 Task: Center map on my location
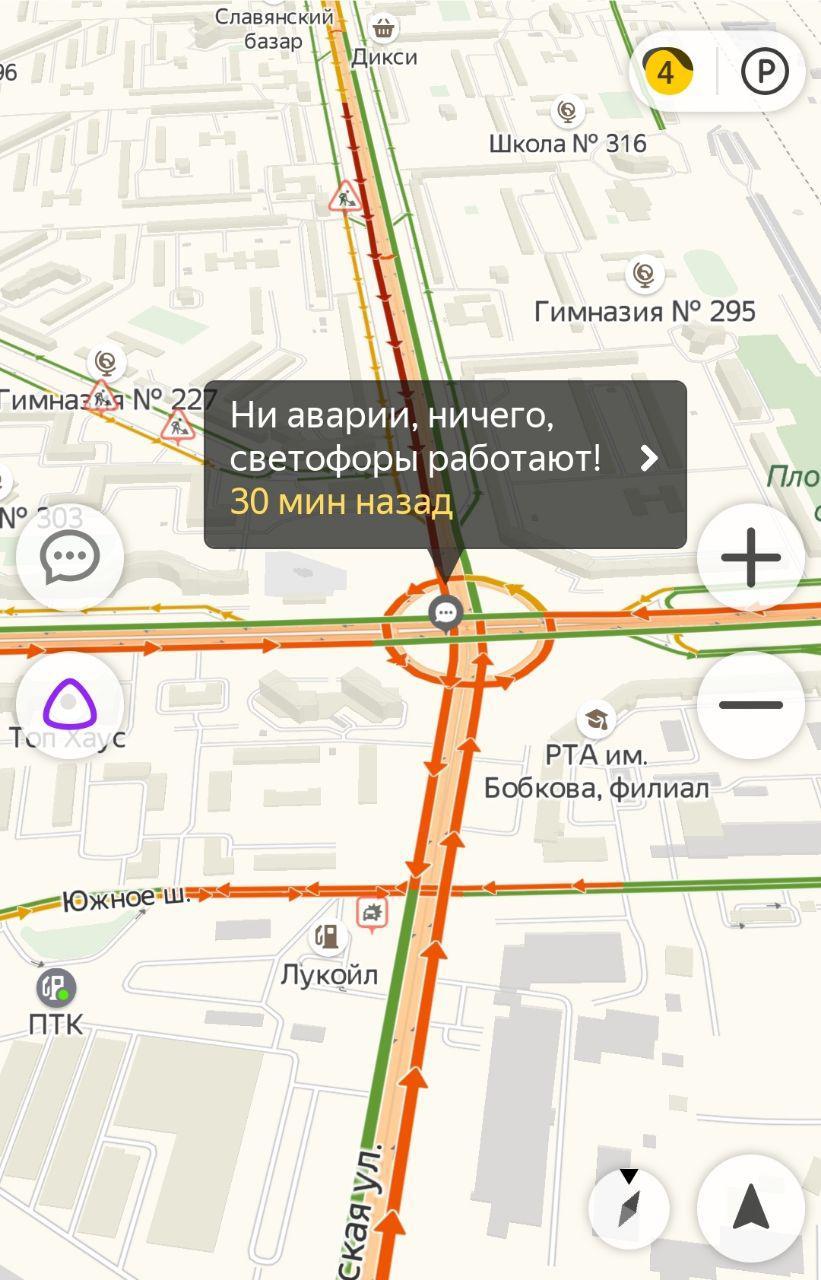click(x=751, y=1208)
